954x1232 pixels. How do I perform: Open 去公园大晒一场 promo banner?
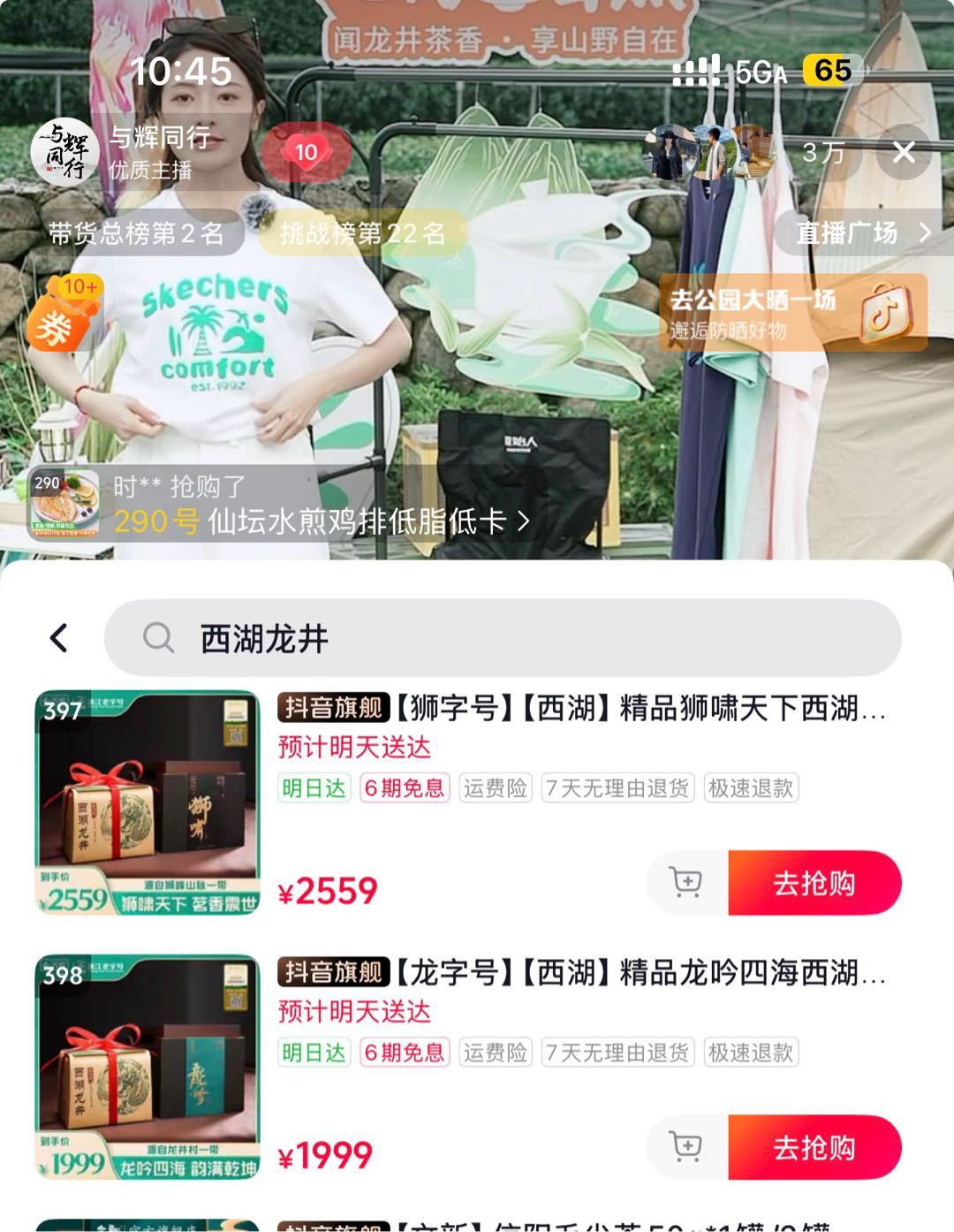click(x=791, y=313)
